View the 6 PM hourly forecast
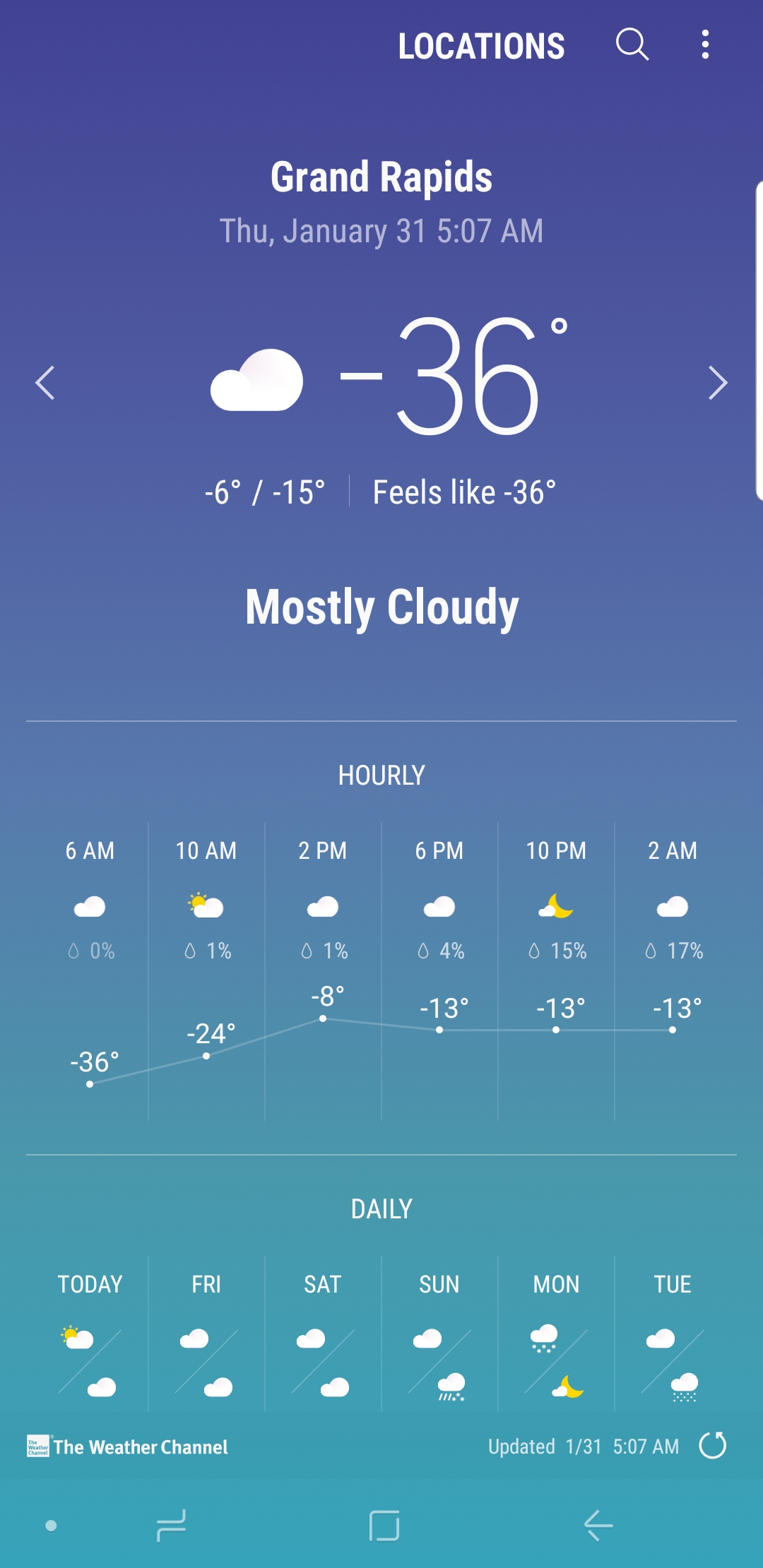Screen dimensions: 763x1568 (x=439, y=971)
